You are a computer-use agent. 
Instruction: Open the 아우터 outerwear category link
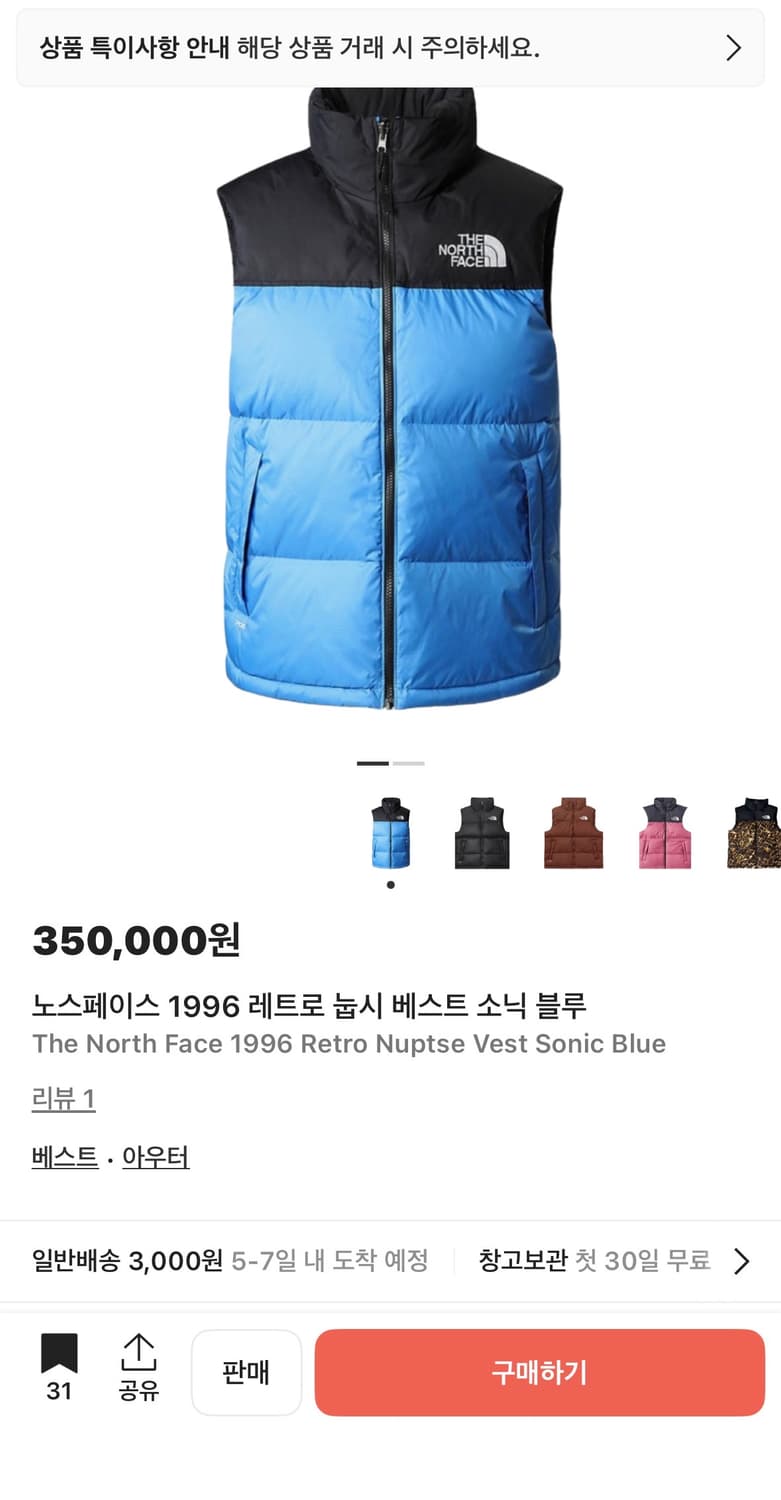[156, 1156]
